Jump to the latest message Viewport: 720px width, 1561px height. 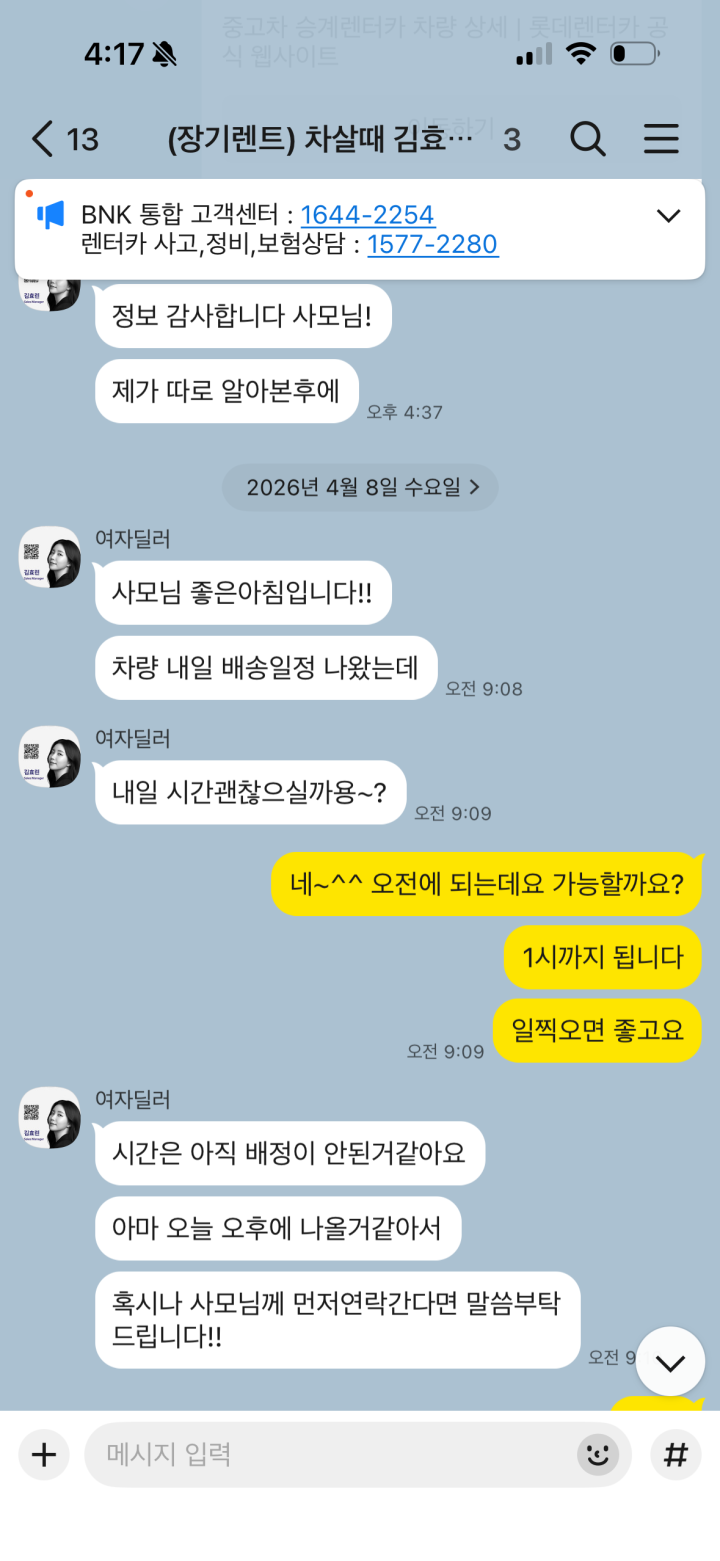pos(670,1362)
